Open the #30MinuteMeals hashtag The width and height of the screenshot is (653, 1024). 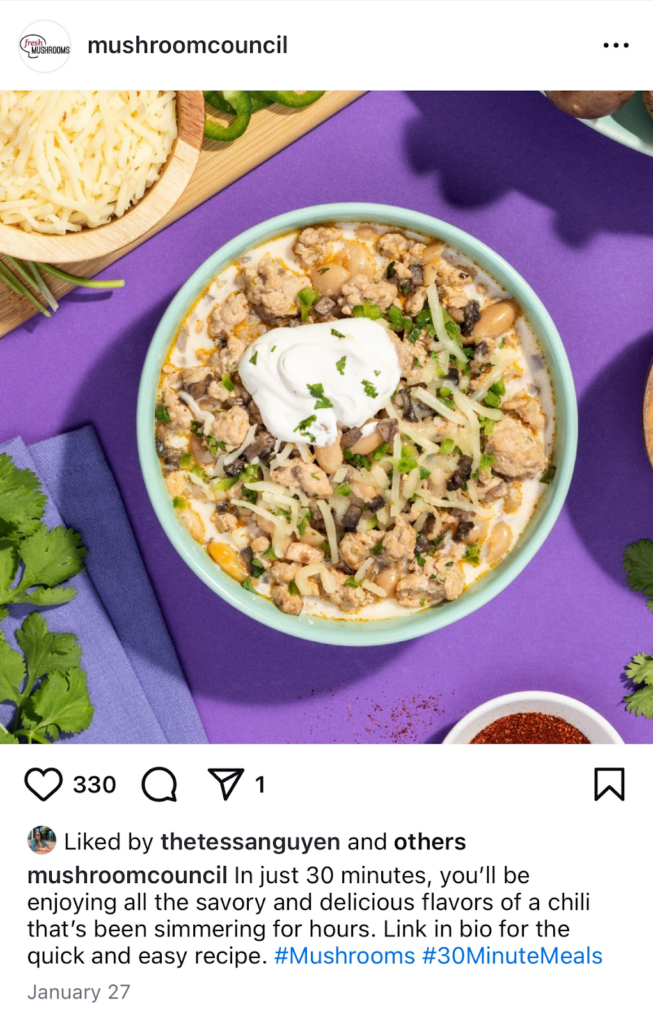(x=512, y=956)
